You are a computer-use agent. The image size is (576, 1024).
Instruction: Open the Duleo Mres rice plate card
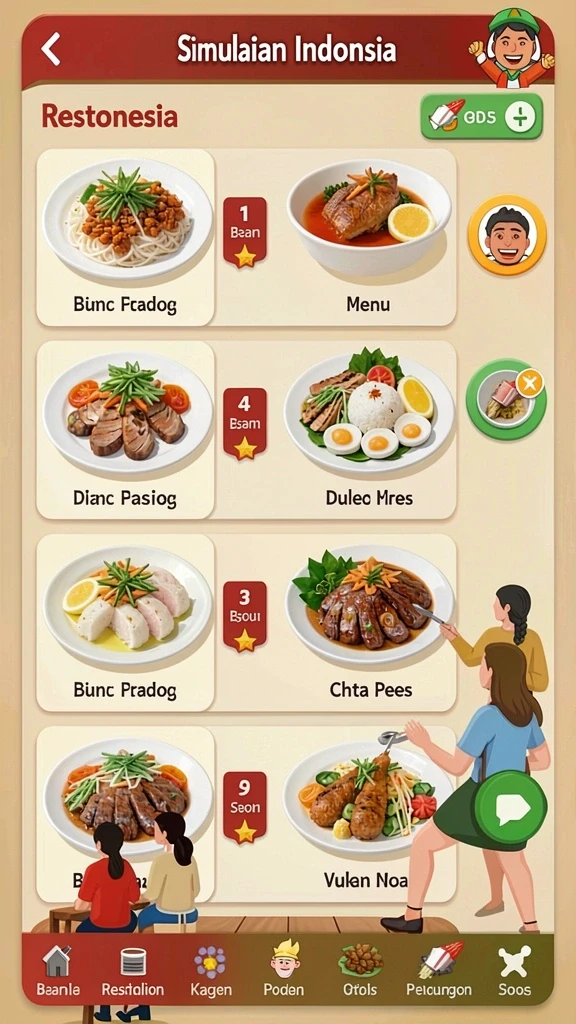pos(368,430)
